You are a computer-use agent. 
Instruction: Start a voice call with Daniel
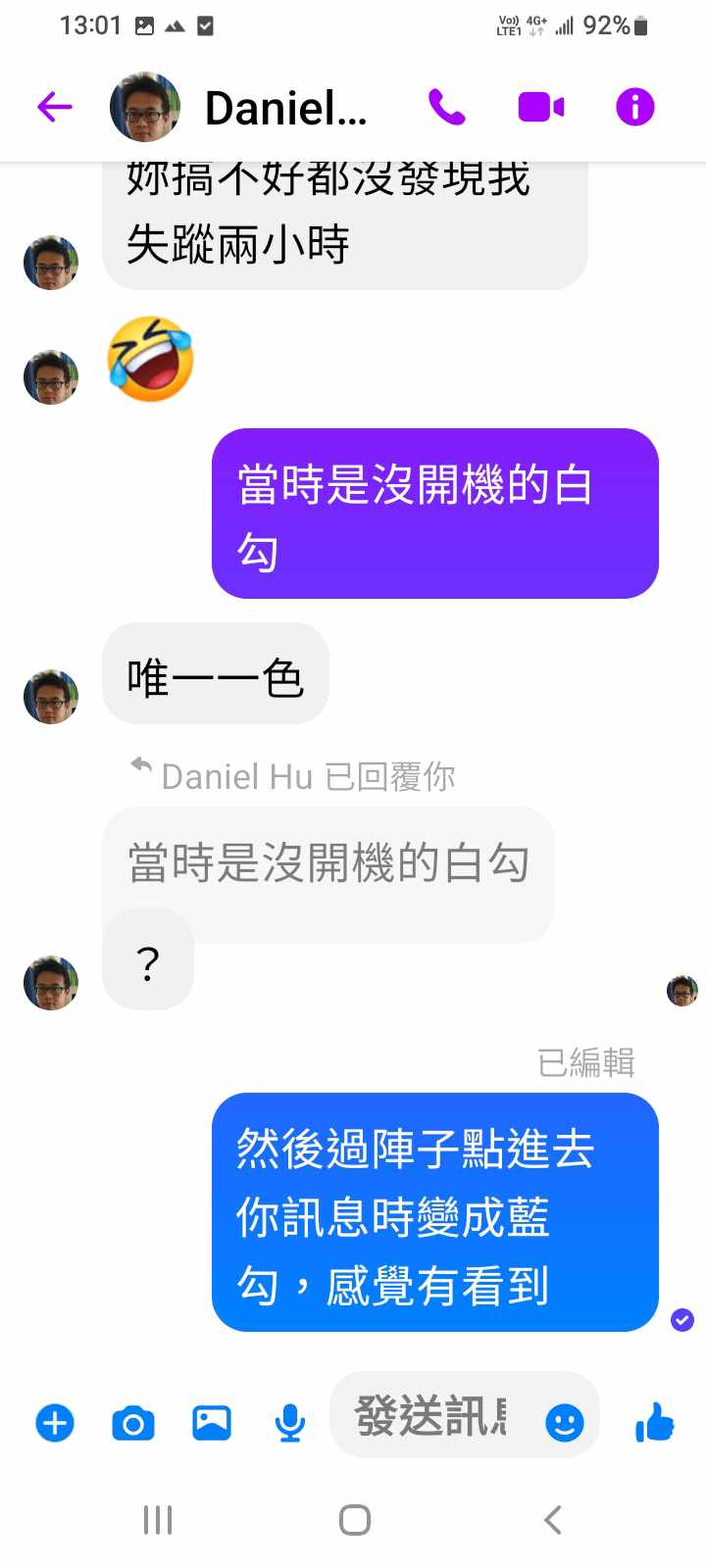tap(447, 107)
